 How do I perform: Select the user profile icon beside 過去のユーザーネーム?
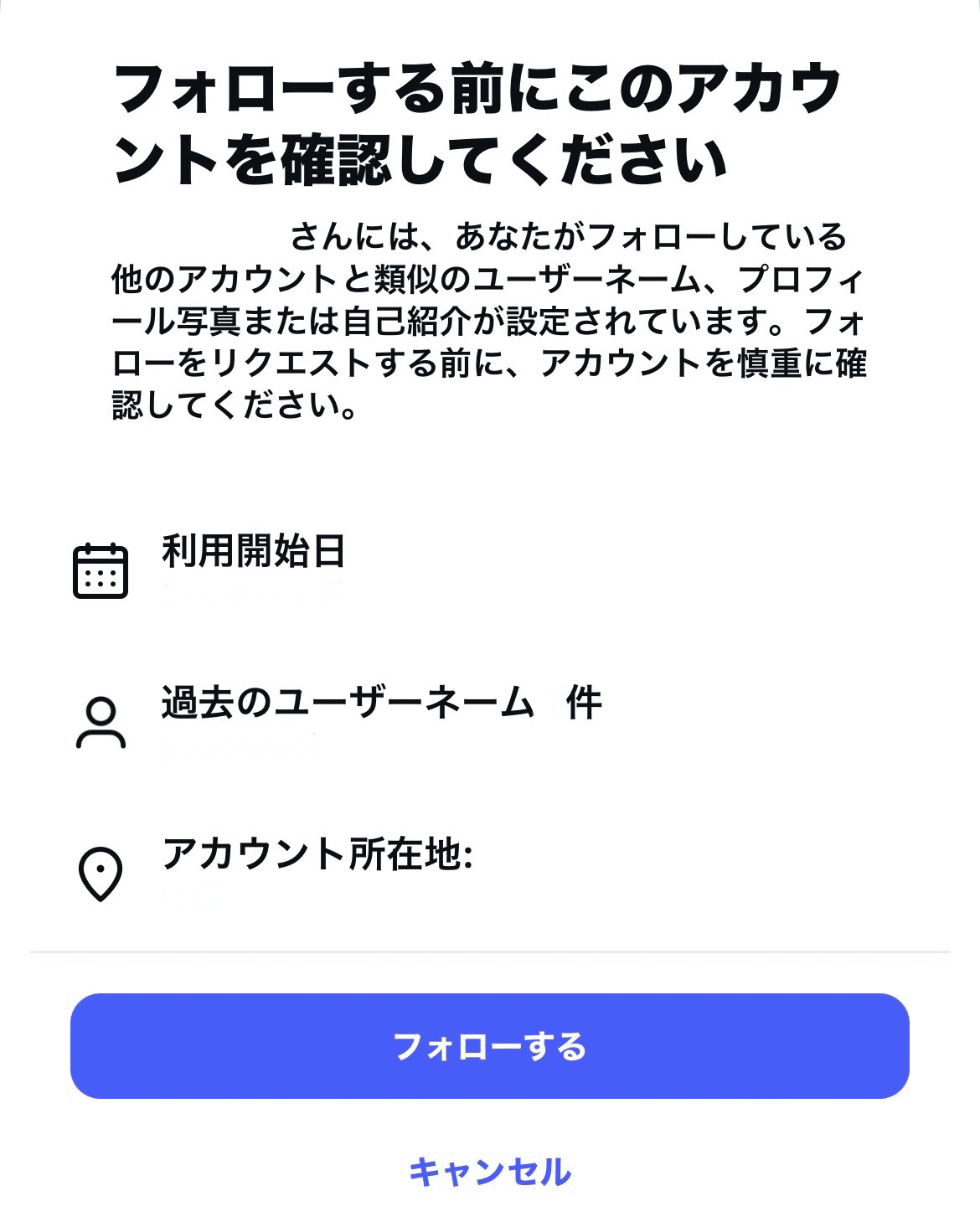[101, 721]
